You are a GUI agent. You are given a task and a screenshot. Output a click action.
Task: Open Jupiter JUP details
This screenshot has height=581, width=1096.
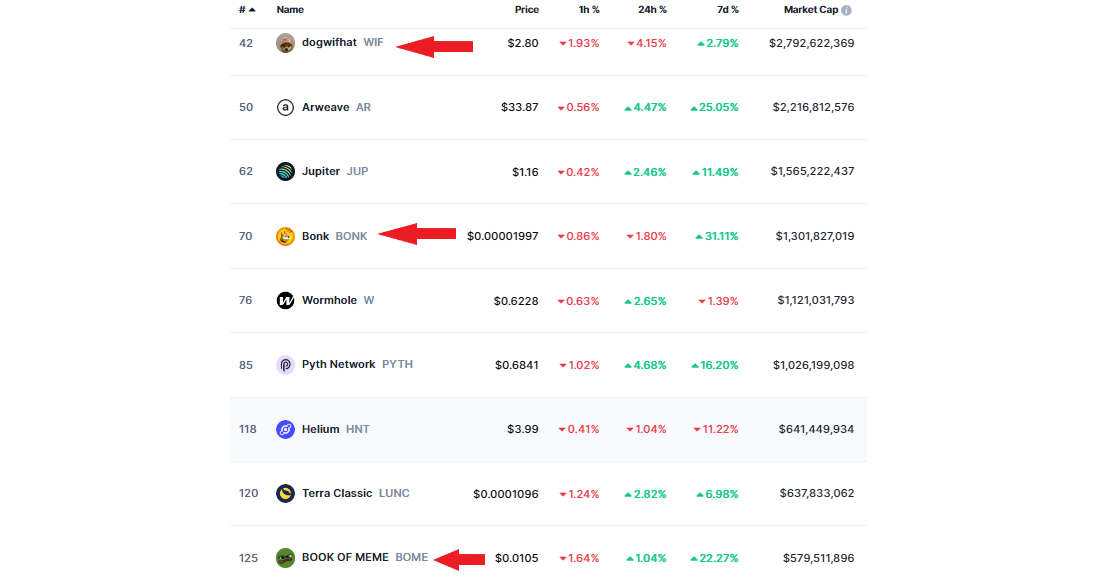point(321,171)
